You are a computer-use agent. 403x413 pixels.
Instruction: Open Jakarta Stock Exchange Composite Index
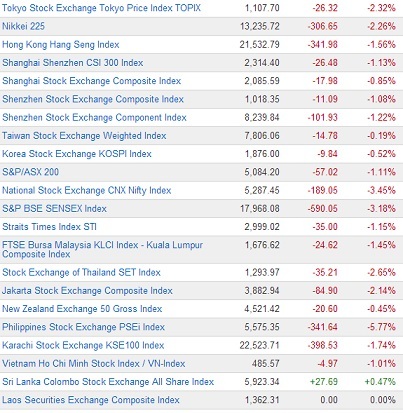[87, 291]
